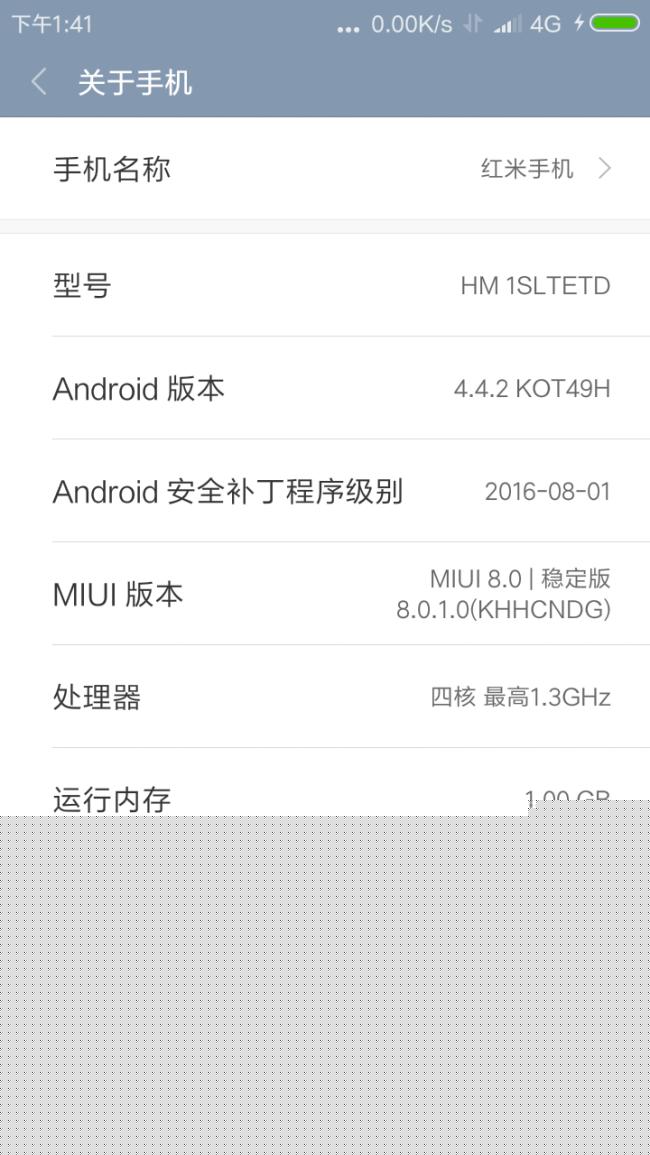Viewport: 650px width, 1155px height.
Task: Tap the Android 版本 row
Action: coord(325,388)
